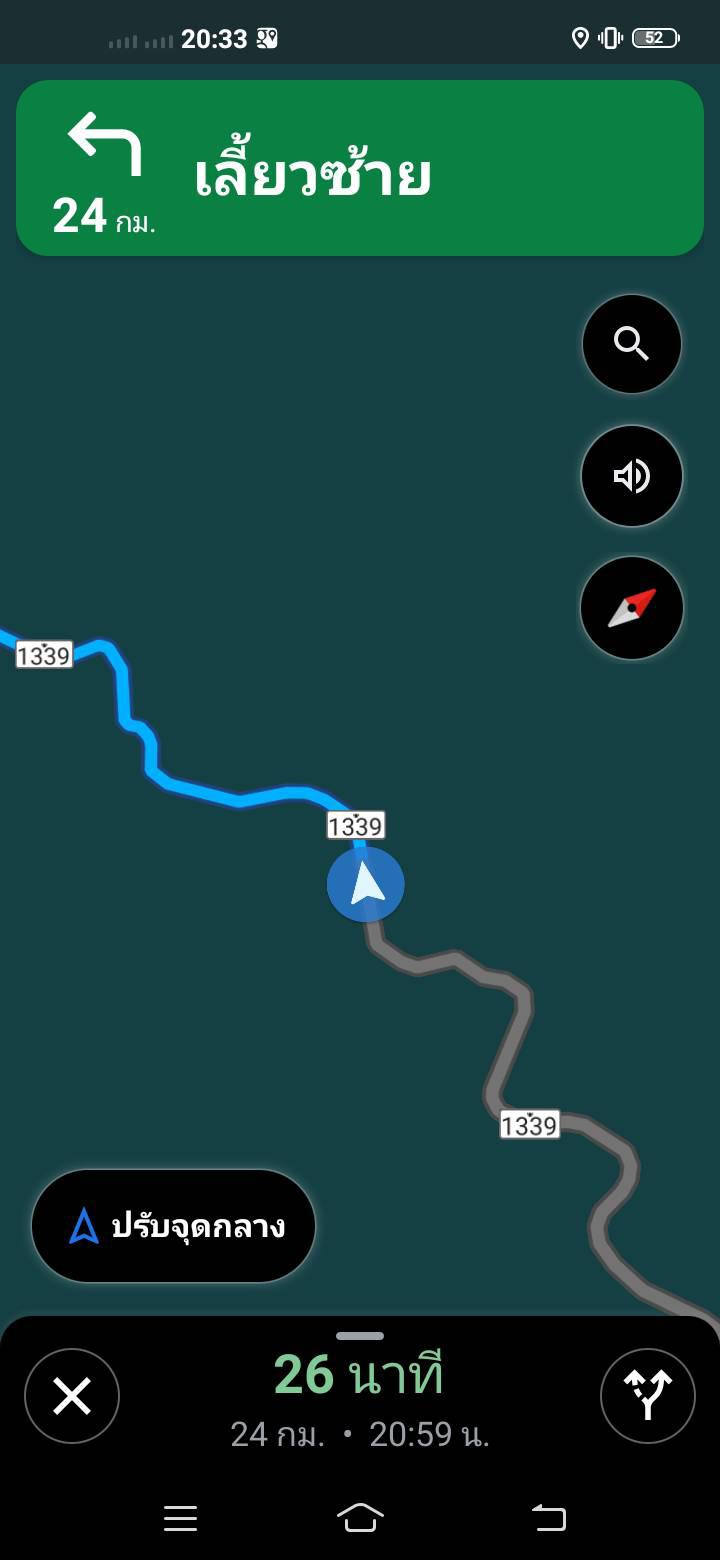Open the เลี้ยวซ้าย turn direction banner
This screenshot has width=720, height=1560.
point(360,168)
